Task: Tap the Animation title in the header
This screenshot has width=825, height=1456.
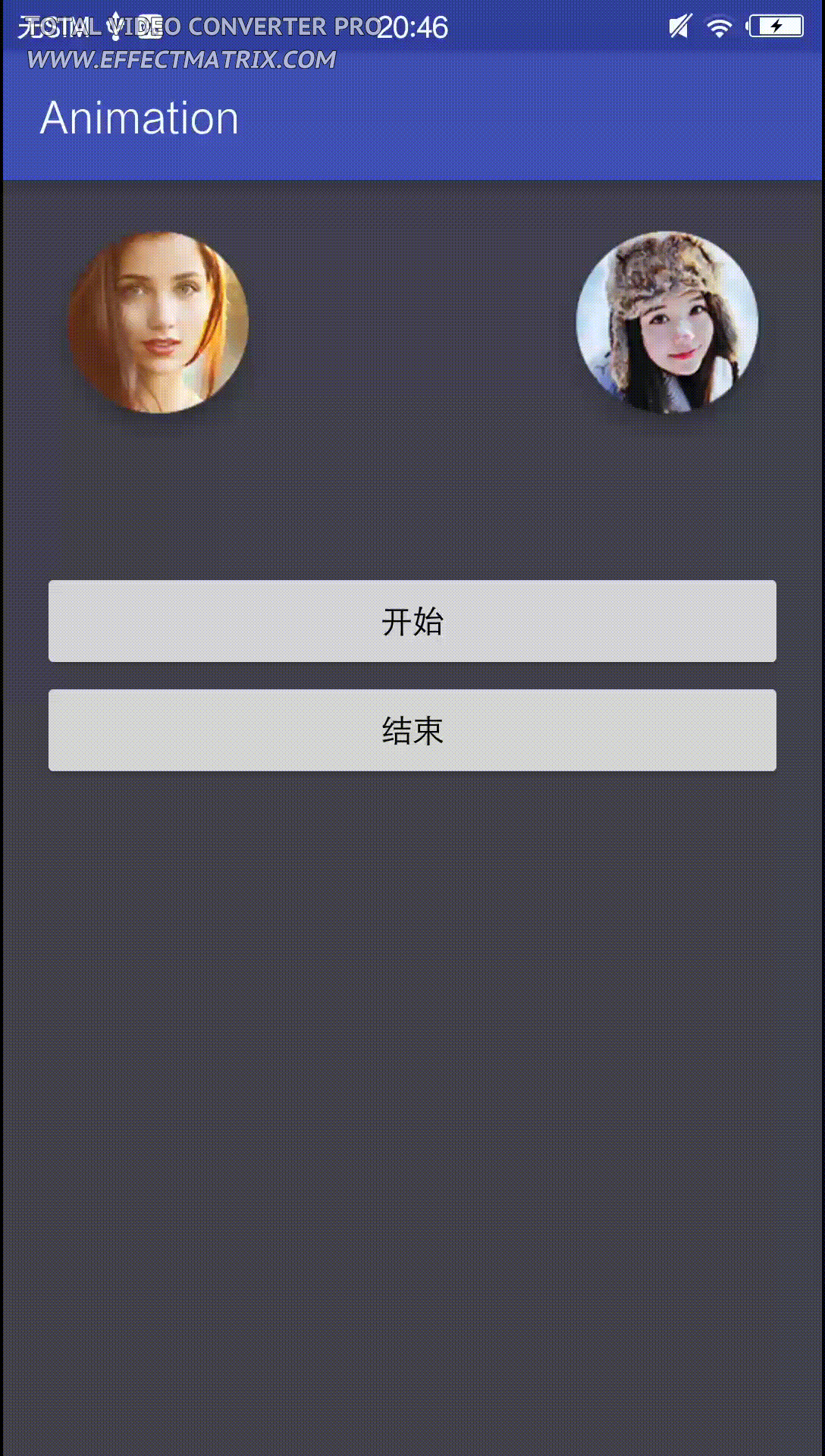Action: (x=140, y=118)
